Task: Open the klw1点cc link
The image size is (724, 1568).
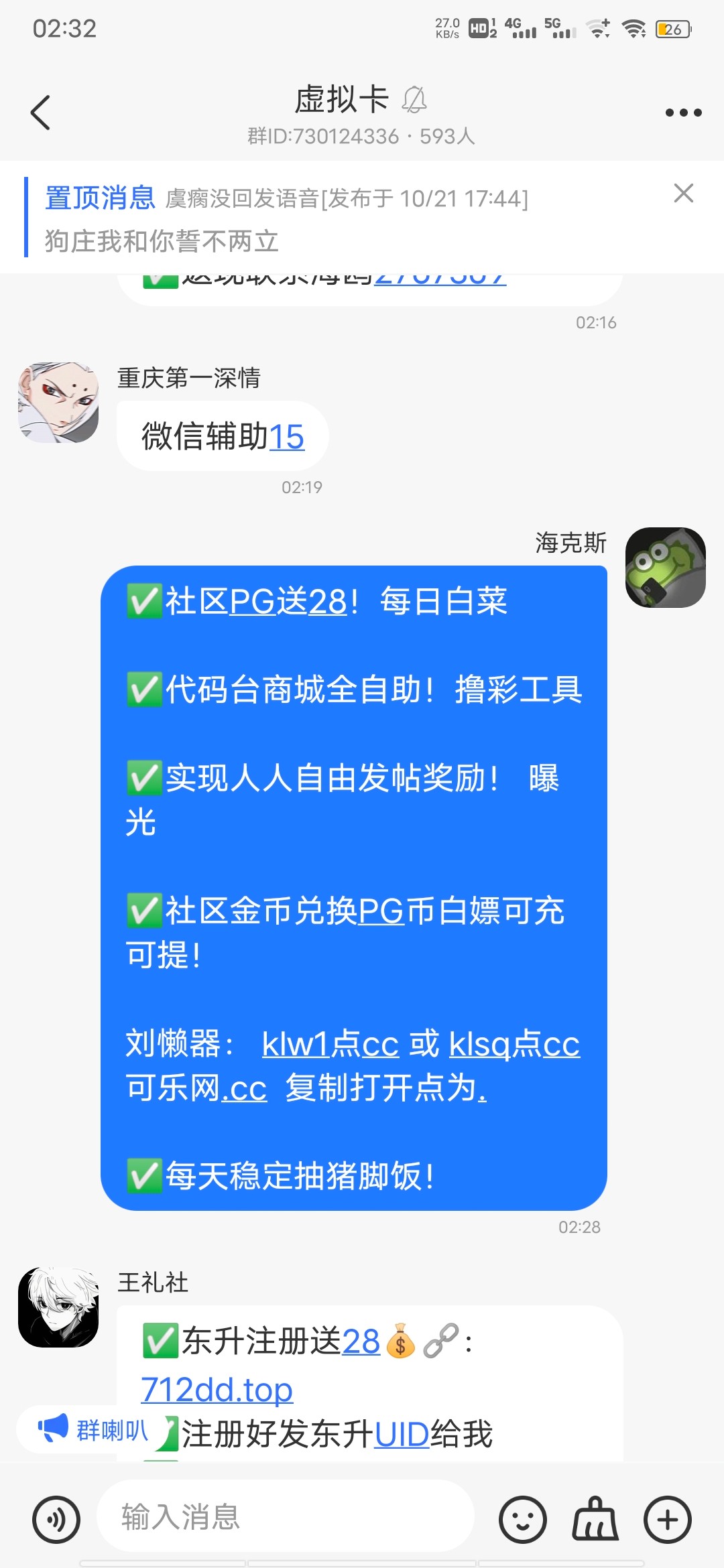Action: [x=330, y=1044]
